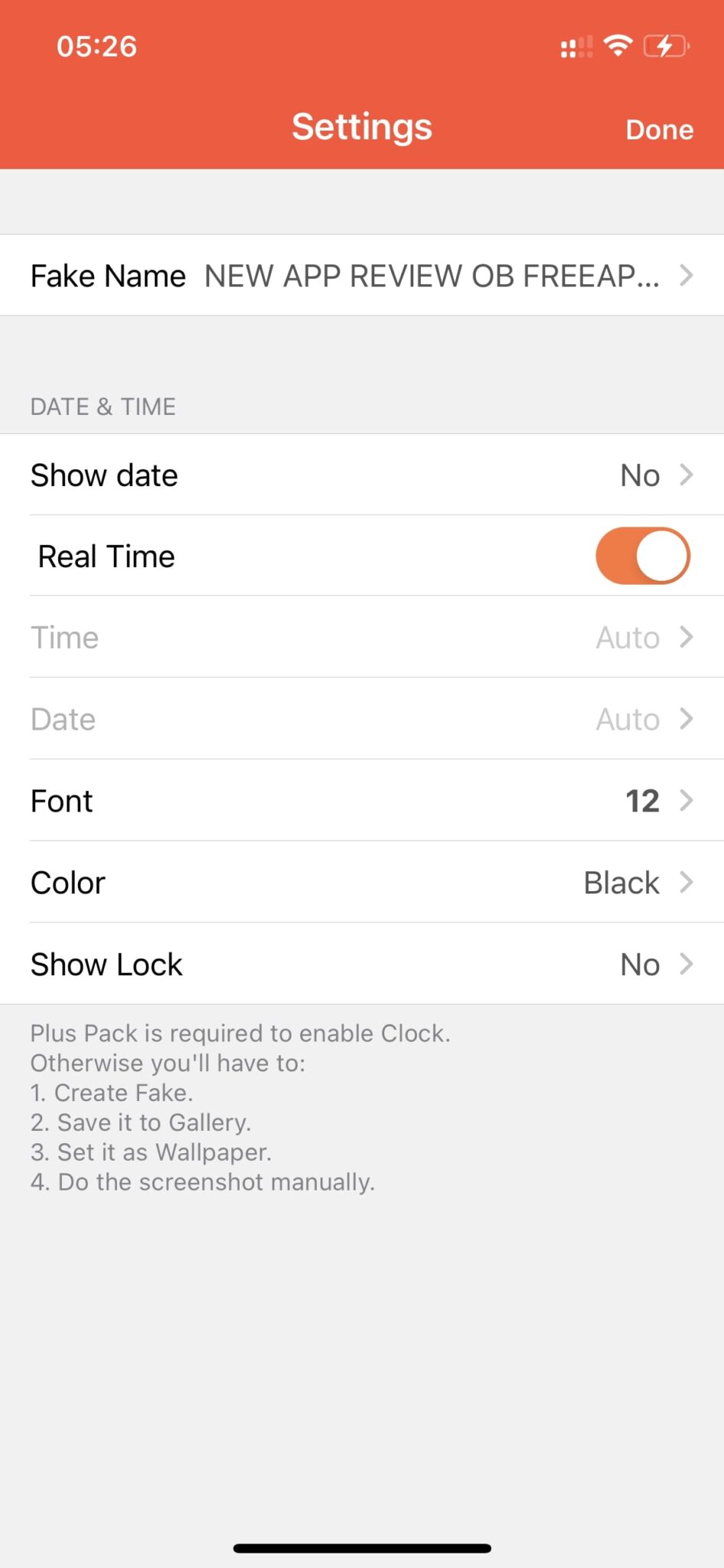Tap the cellular signal indicator
The image size is (724, 1568).
576,47
